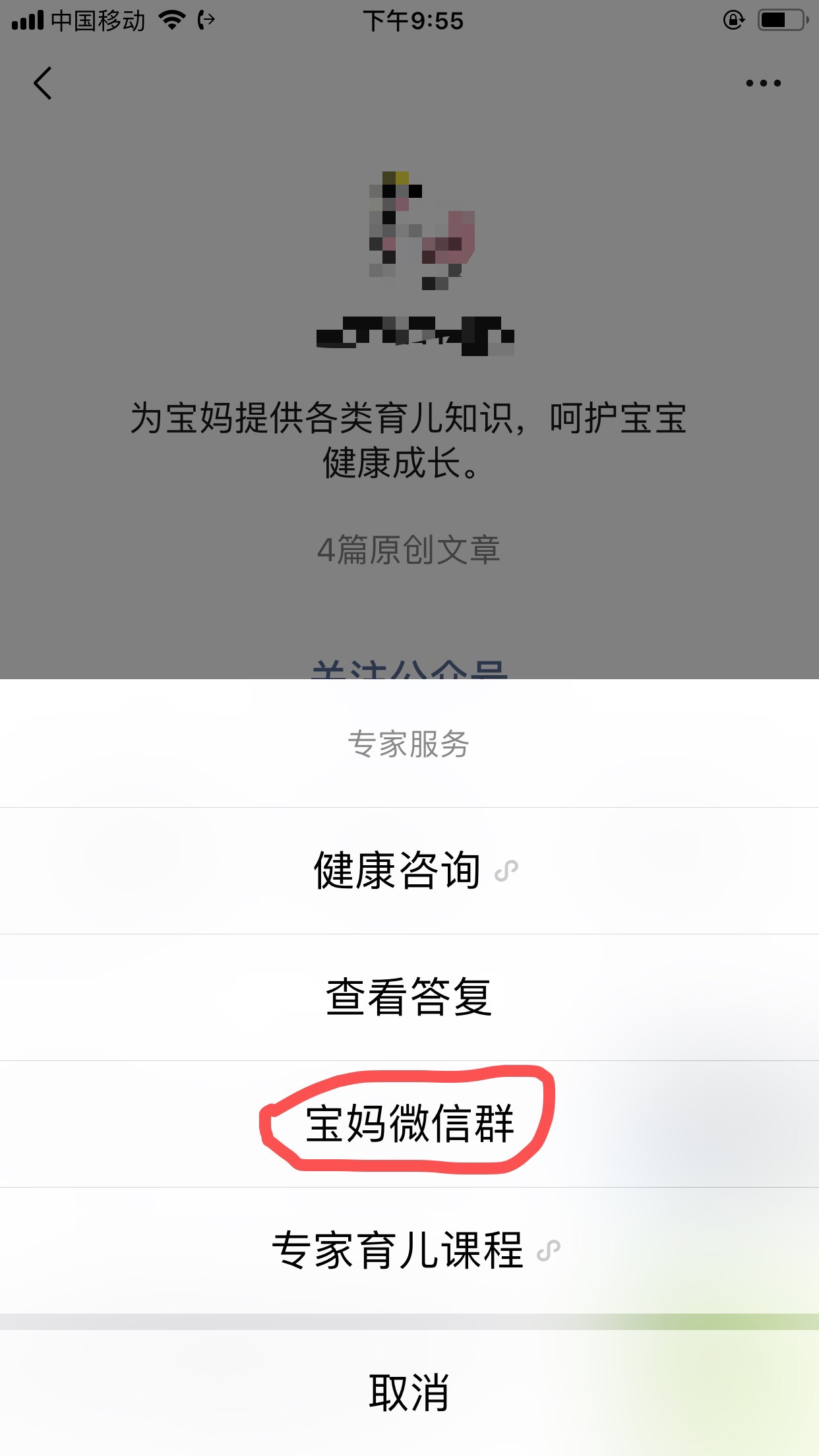Tap the 宝妈微信群 menu item
This screenshot has width=819, height=1456.
(x=409, y=1124)
